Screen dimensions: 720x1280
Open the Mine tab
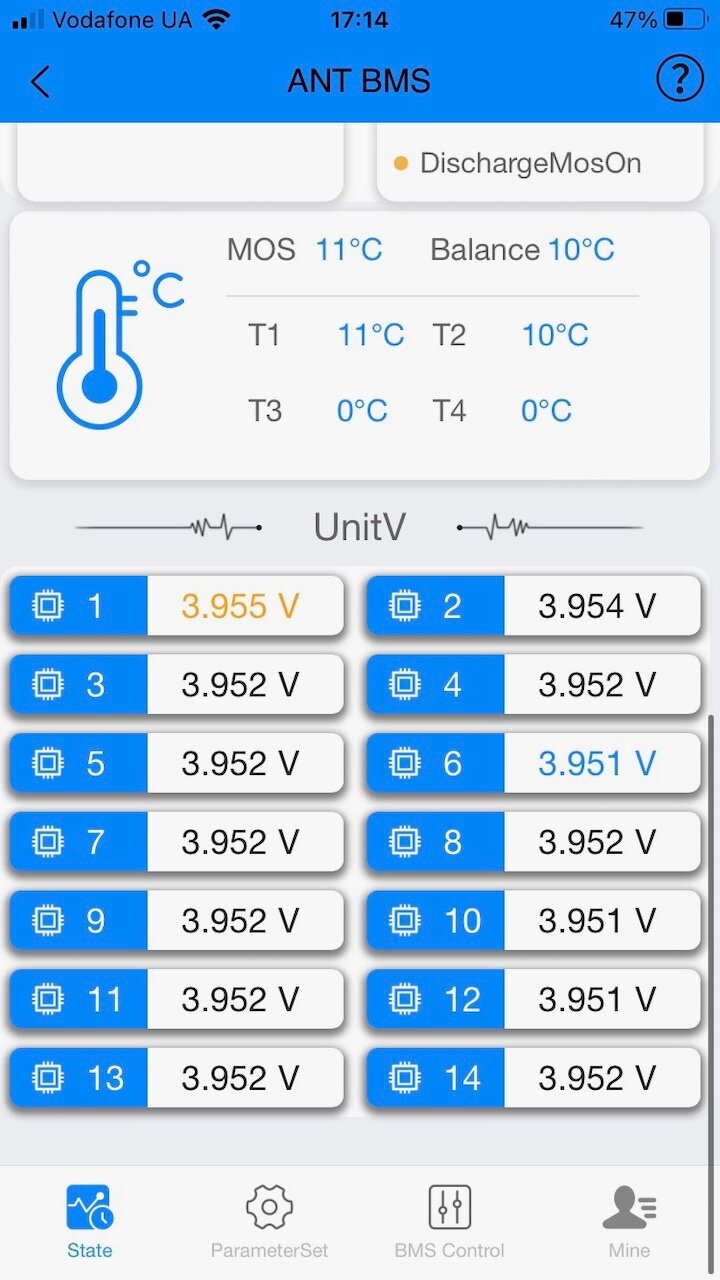[x=629, y=1221]
